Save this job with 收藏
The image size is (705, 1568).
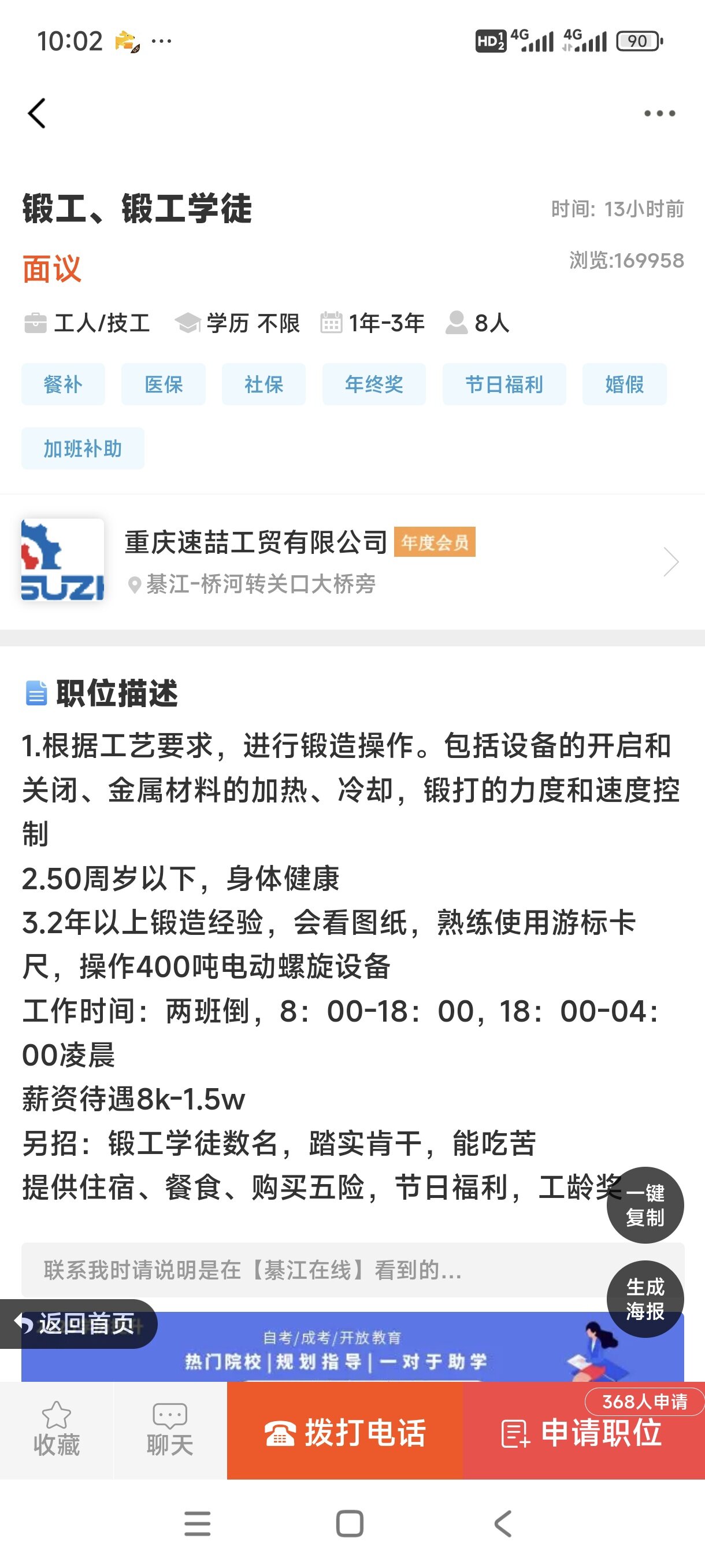(56, 1429)
